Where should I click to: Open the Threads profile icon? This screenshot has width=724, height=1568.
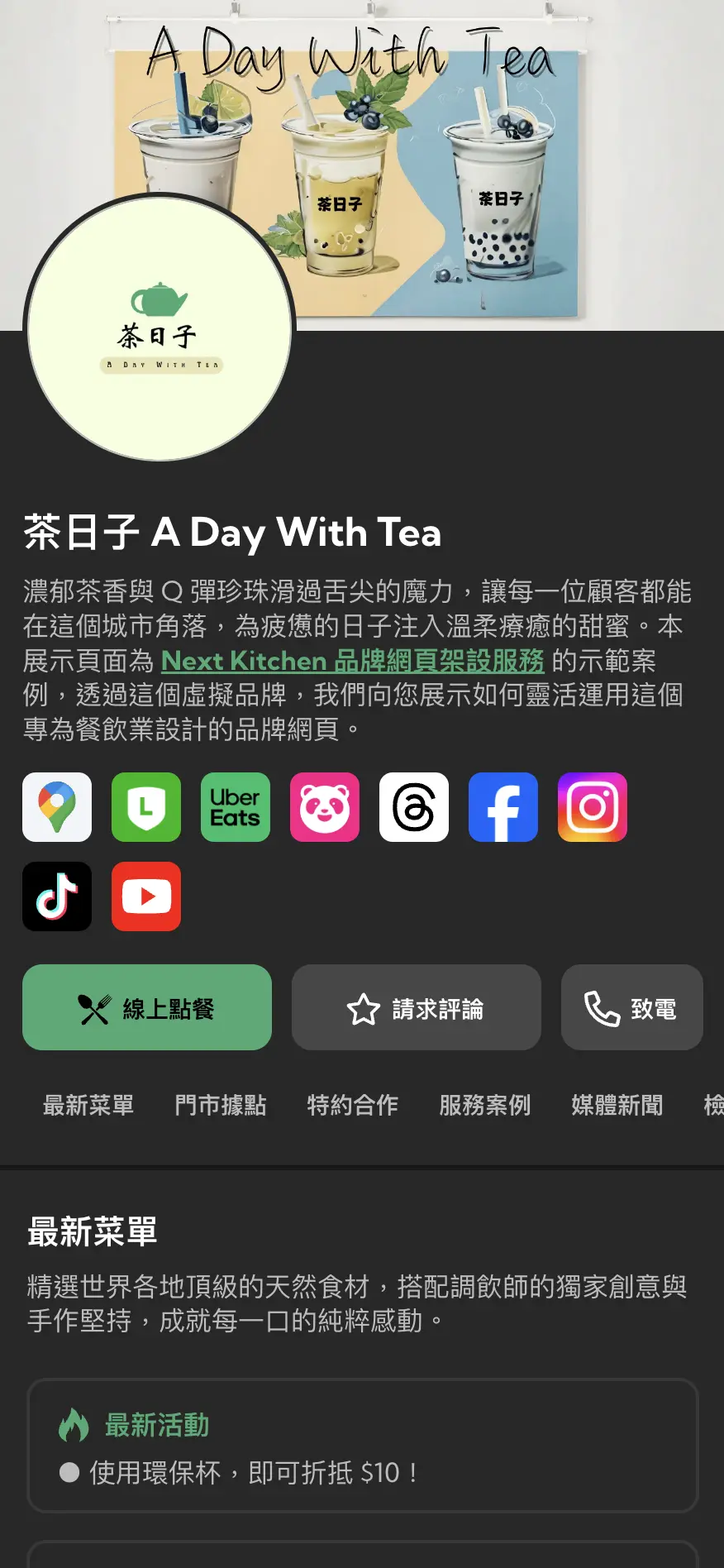click(x=414, y=807)
